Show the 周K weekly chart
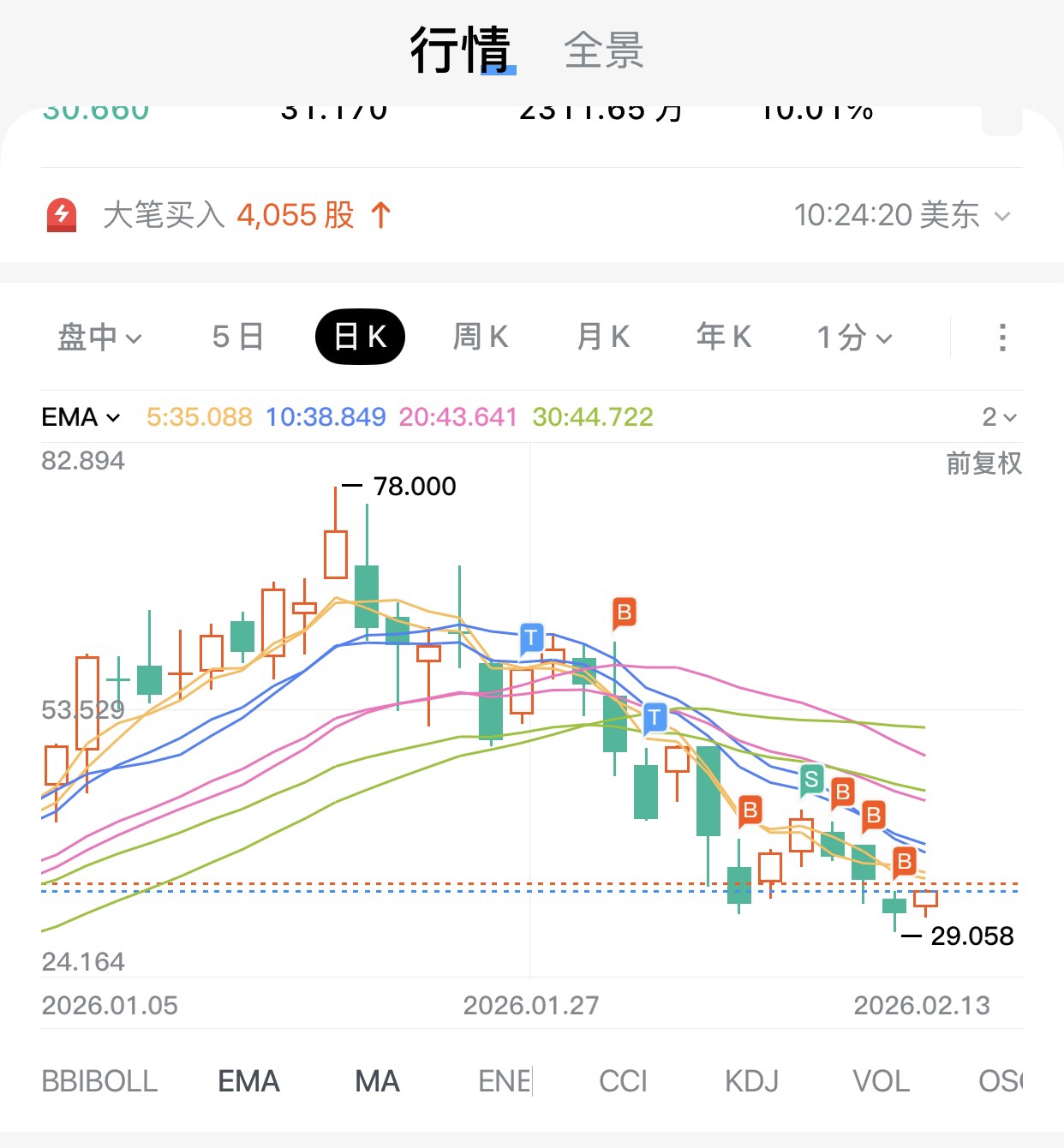This screenshot has height=1148, width=1064. point(481,337)
